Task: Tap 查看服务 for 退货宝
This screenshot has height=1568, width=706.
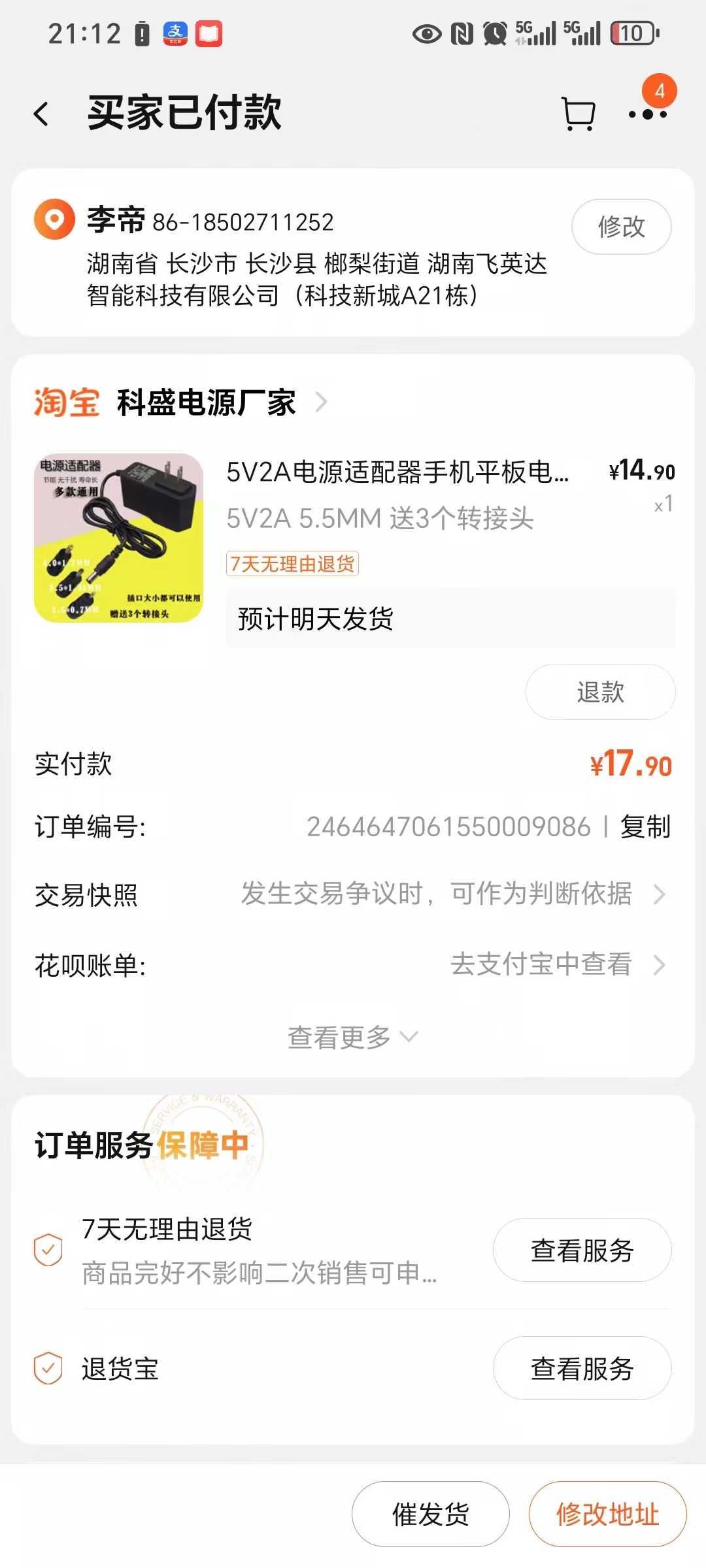Action: (582, 1368)
